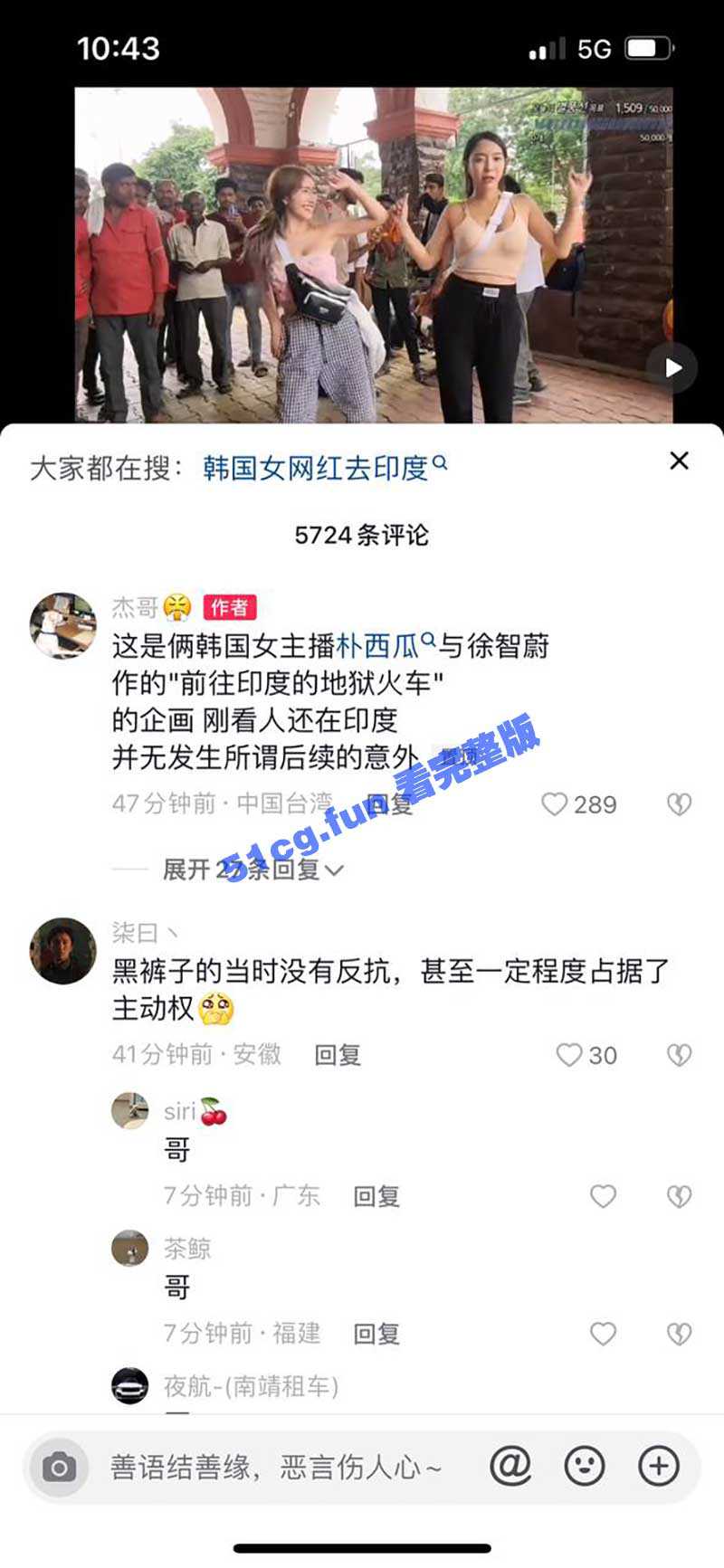Dislike 柒曰's comment
This screenshot has height=1568, width=724.
coord(679,1055)
